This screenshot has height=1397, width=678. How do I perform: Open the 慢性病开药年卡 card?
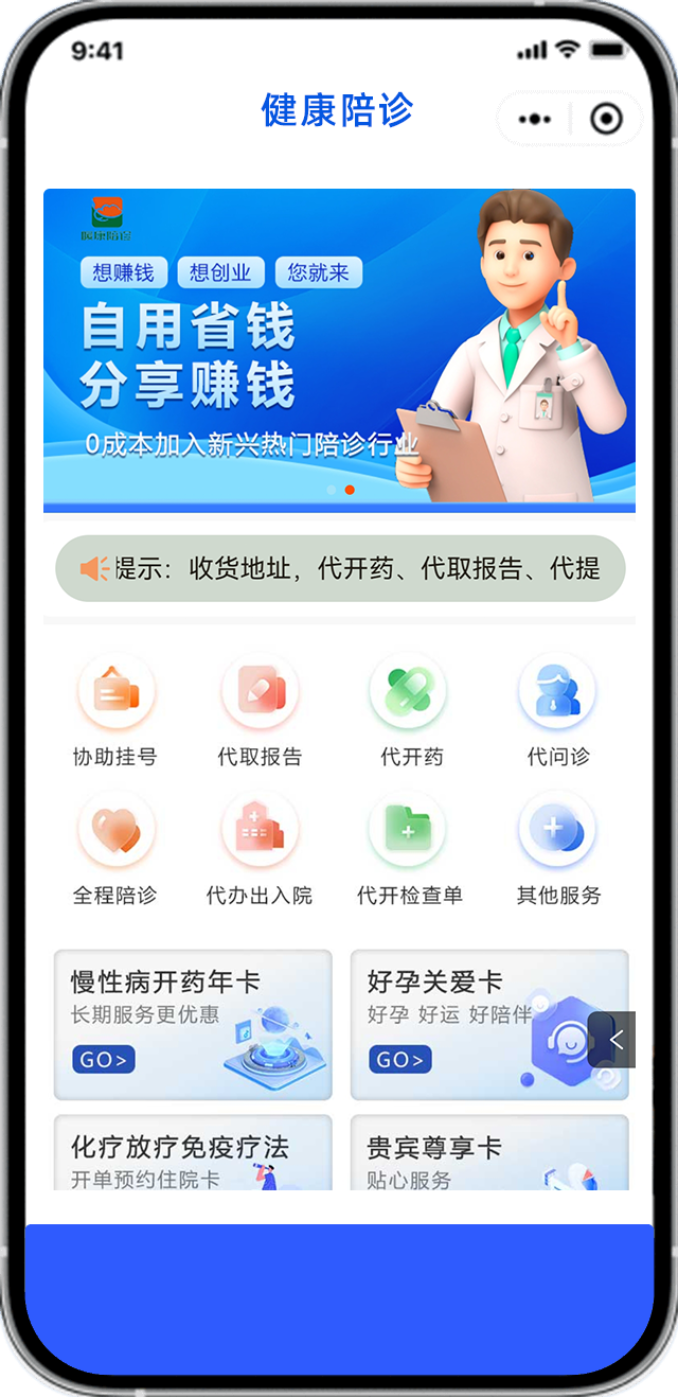coord(193,1024)
